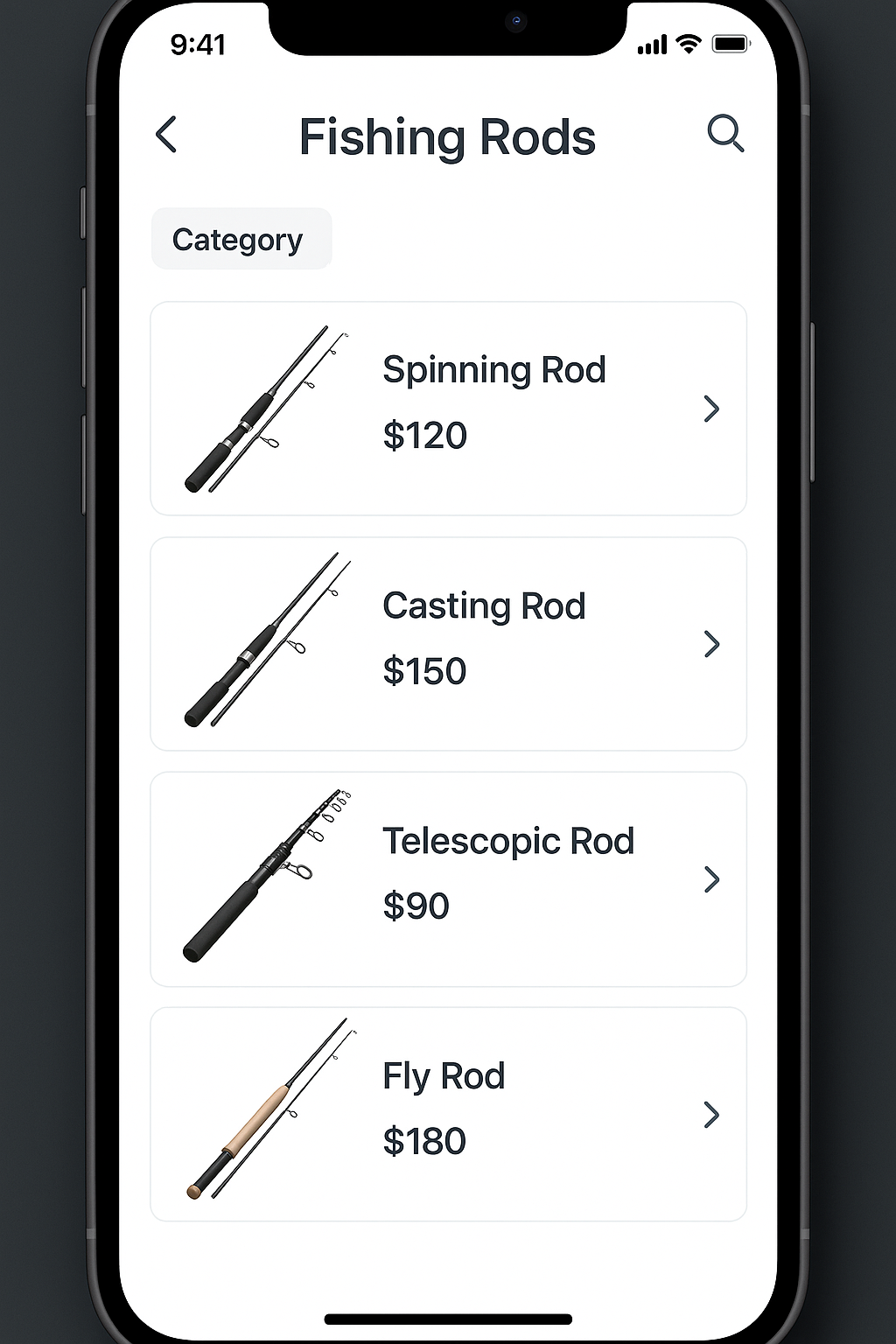The image size is (896, 1344).
Task: Tap the back arrow to go back
Action: pos(167,135)
